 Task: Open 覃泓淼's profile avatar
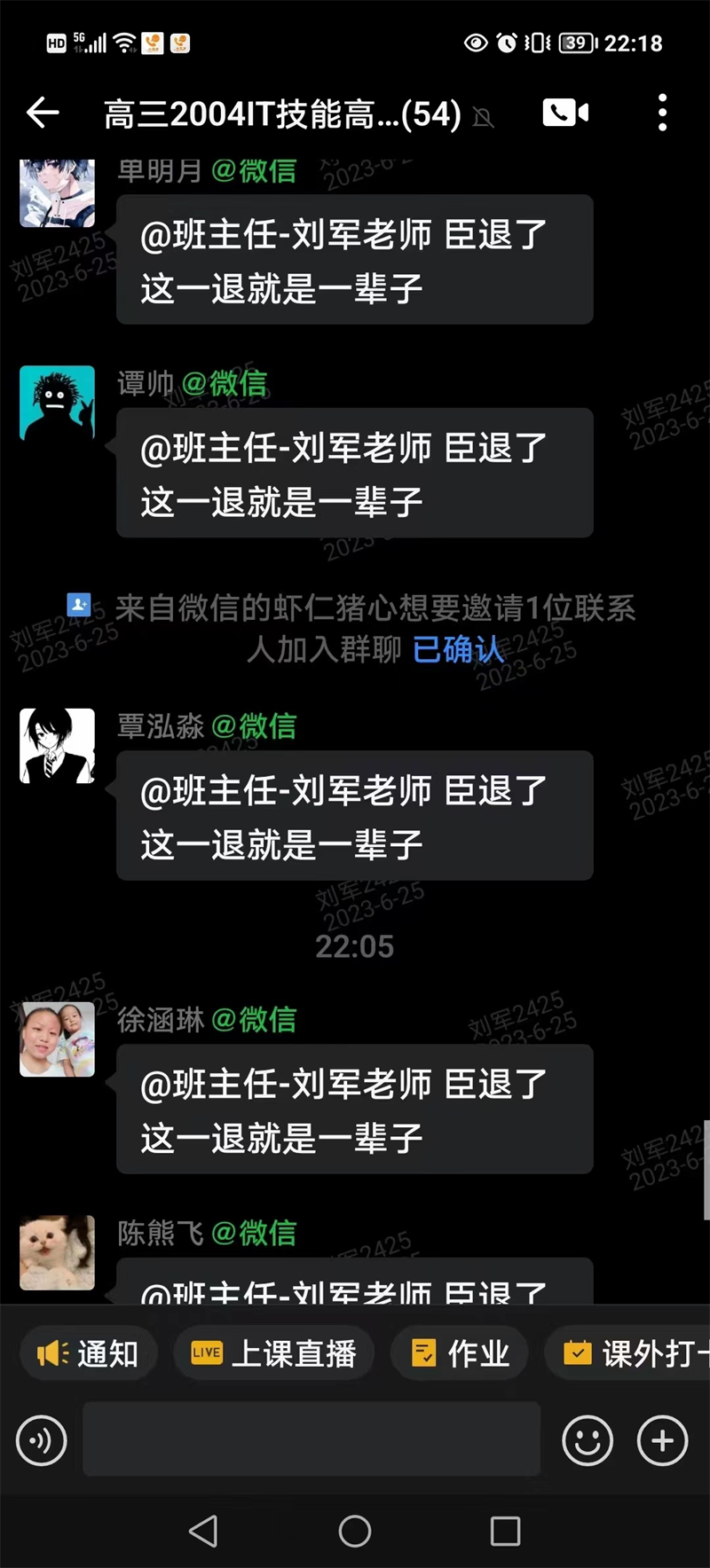(x=58, y=746)
